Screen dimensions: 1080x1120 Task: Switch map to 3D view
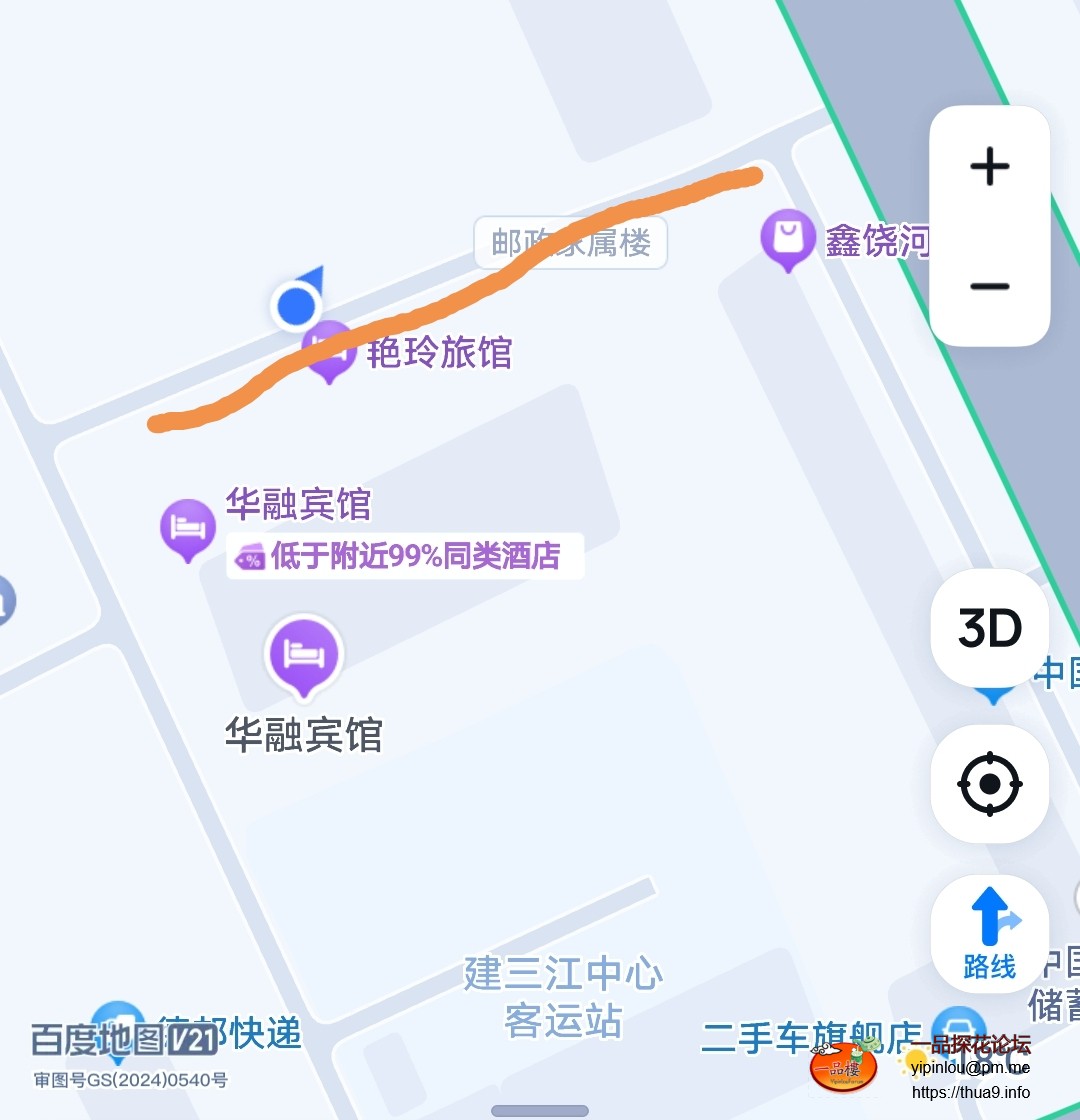coord(989,629)
